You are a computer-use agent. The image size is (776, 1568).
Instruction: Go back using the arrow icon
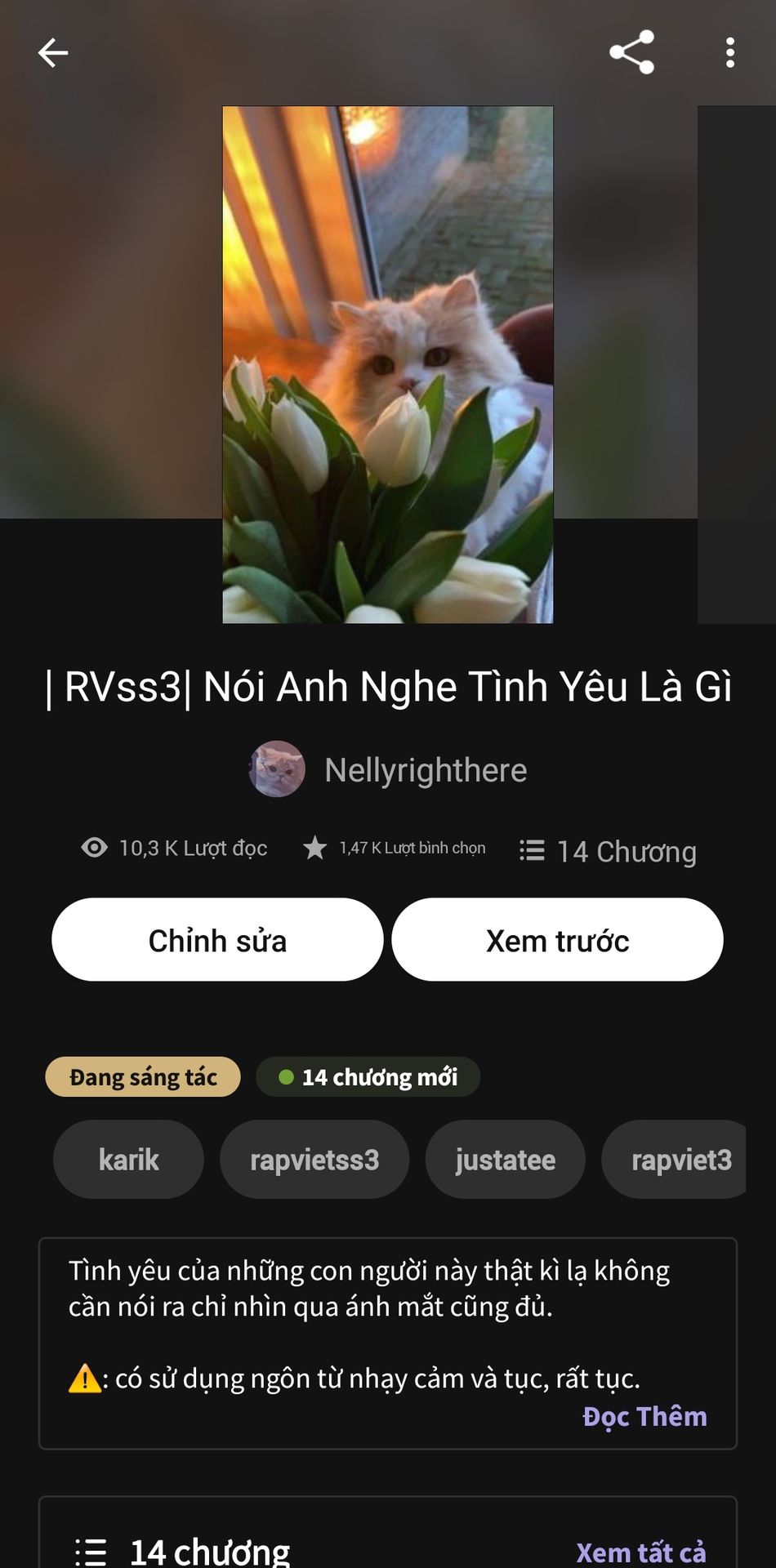click(x=53, y=53)
